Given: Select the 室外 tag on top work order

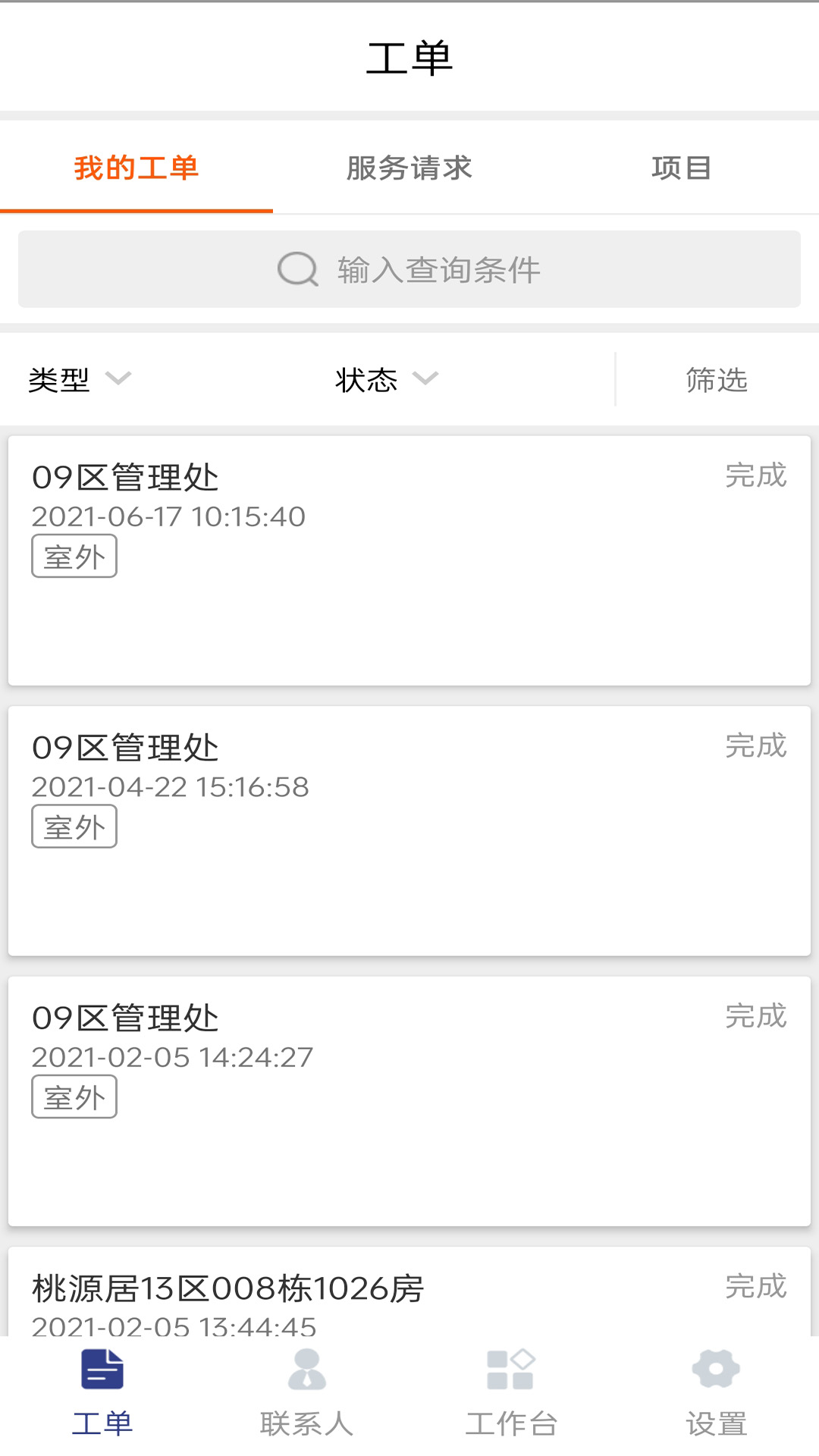Looking at the screenshot, I should (x=74, y=555).
